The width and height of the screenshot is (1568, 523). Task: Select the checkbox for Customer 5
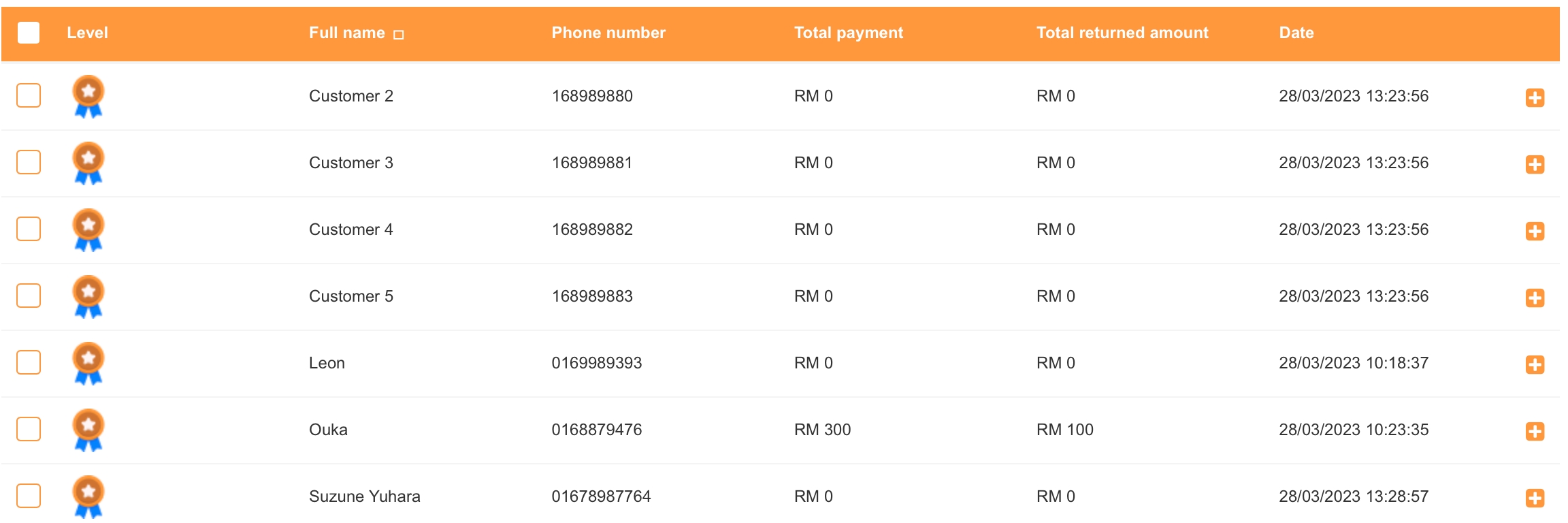coord(29,296)
